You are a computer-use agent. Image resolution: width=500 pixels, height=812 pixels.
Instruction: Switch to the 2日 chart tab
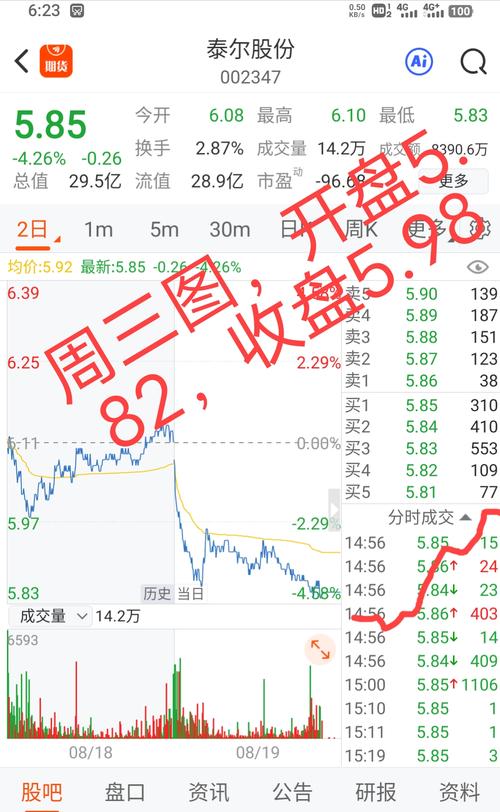point(33,229)
